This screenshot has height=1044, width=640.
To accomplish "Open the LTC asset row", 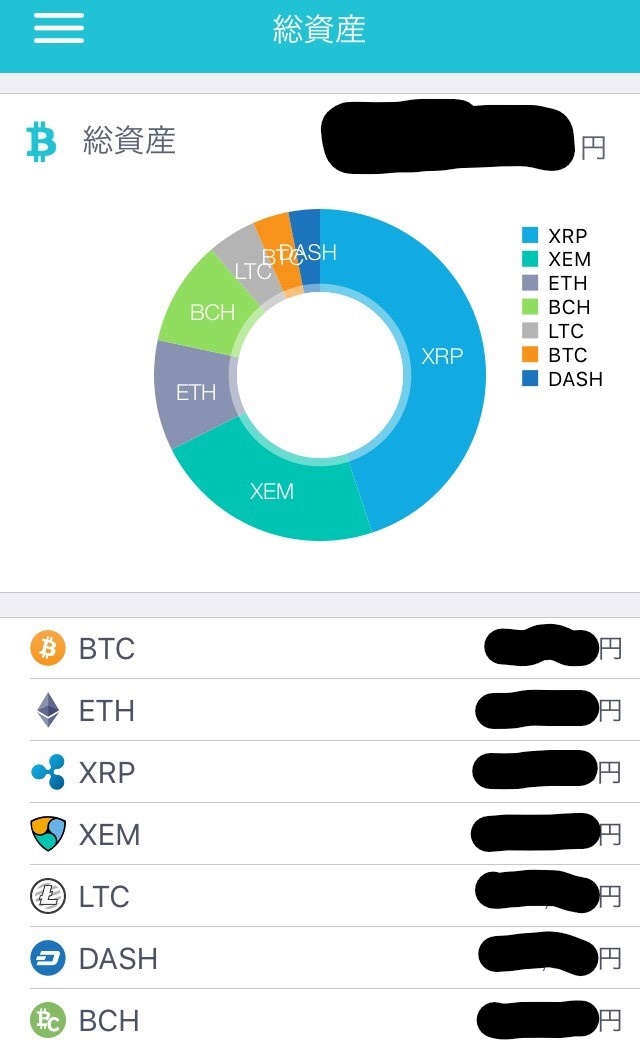I will click(320, 896).
